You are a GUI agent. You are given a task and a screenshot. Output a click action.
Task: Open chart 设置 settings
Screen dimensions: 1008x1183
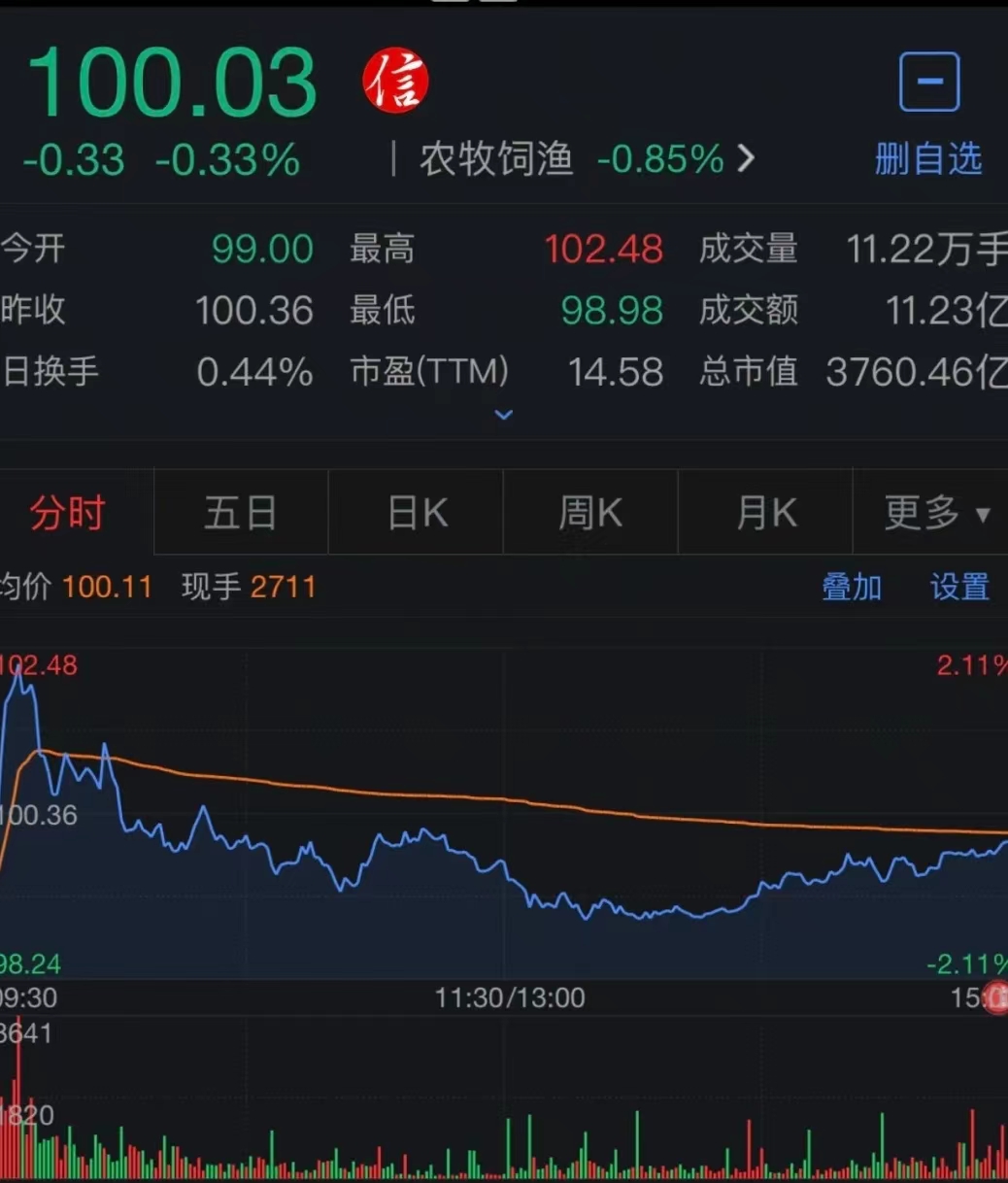pyautogui.click(x=959, y=587)
